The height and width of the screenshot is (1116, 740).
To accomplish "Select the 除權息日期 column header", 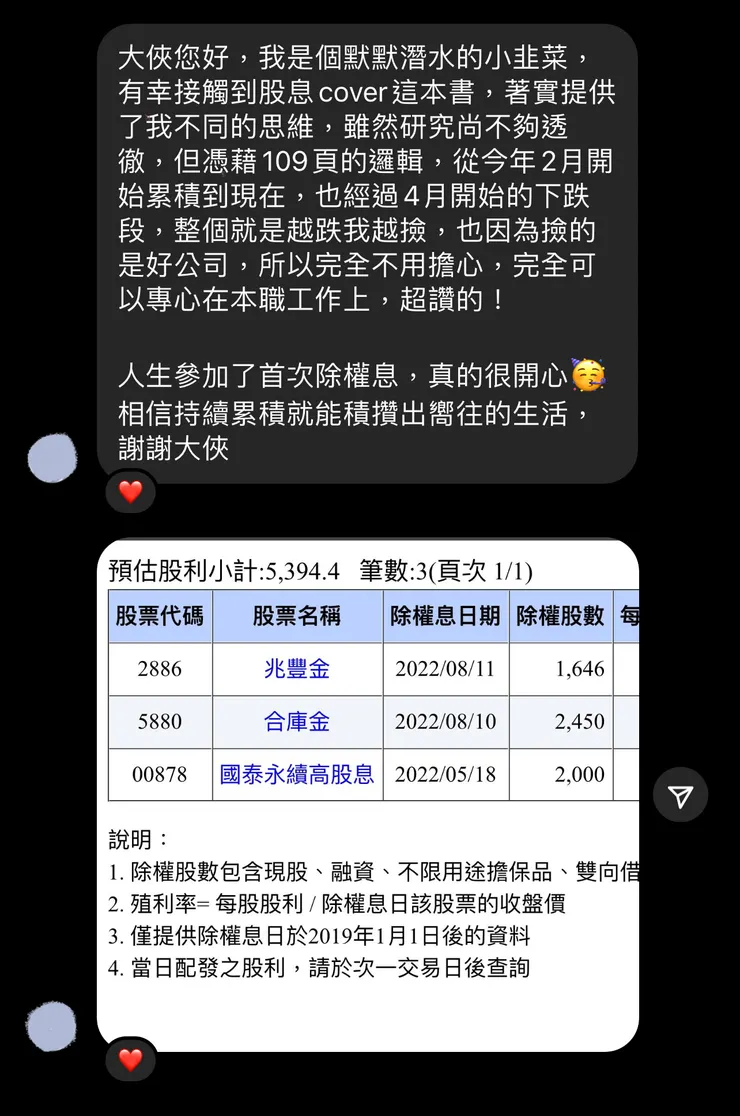I will point(446,616).
